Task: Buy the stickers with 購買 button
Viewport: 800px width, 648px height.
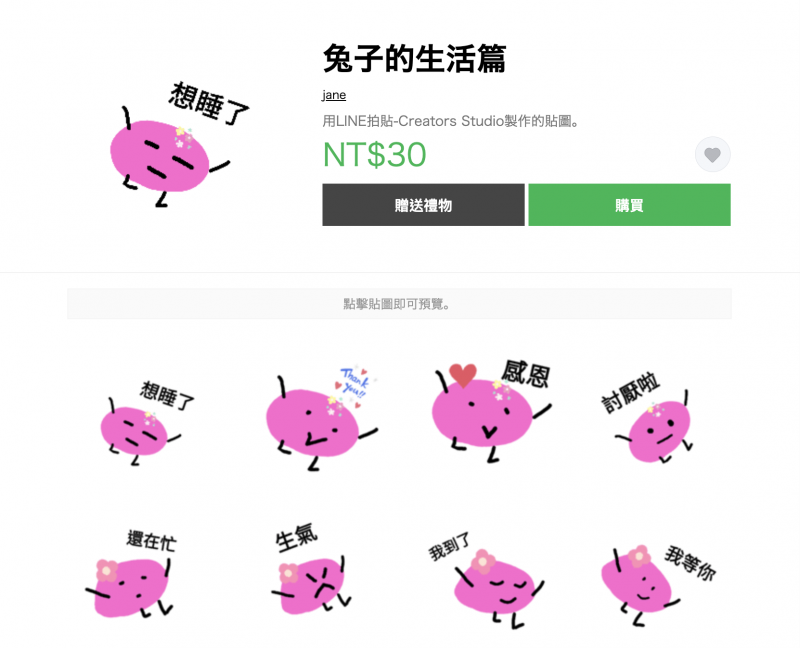Action: tap(629, 205)
